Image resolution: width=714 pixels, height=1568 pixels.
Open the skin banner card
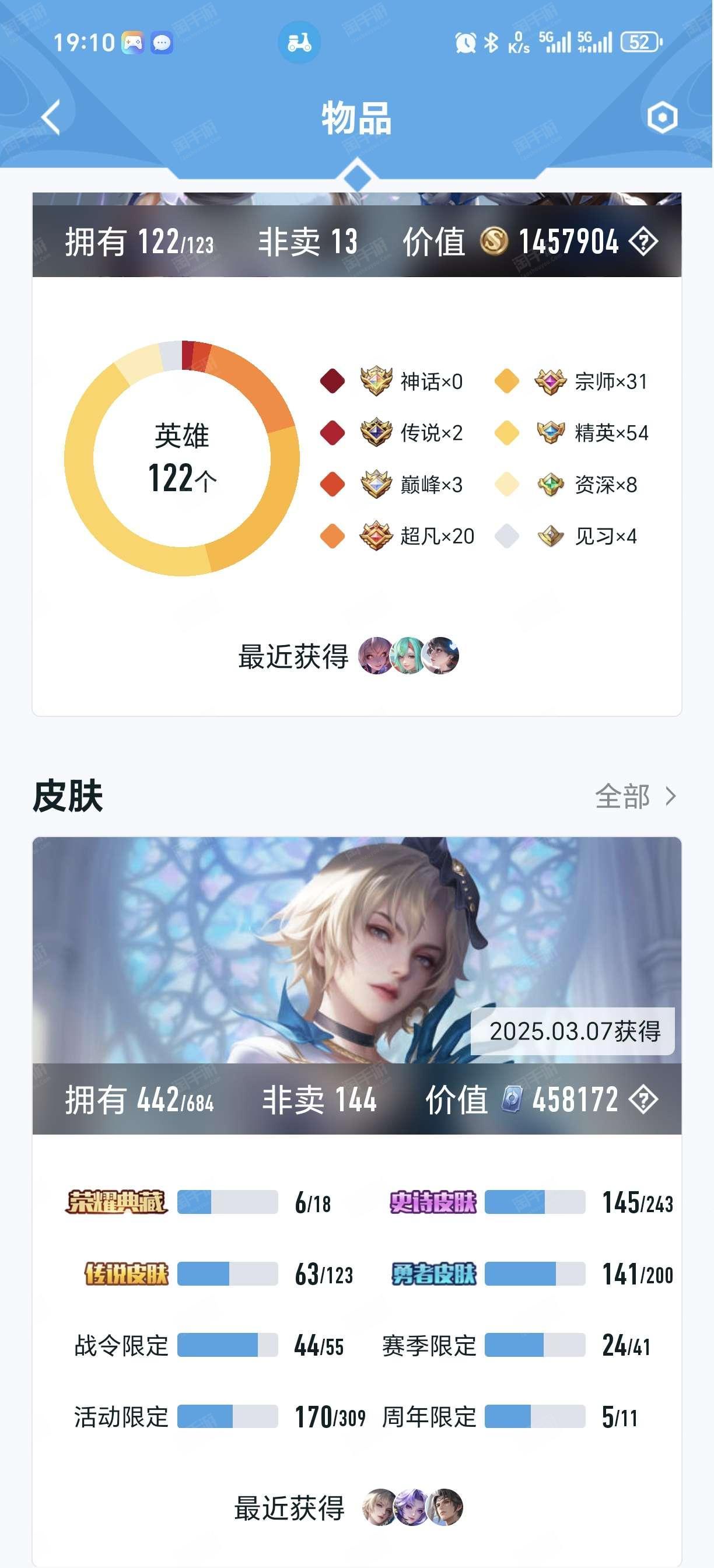tap(356, 985)
